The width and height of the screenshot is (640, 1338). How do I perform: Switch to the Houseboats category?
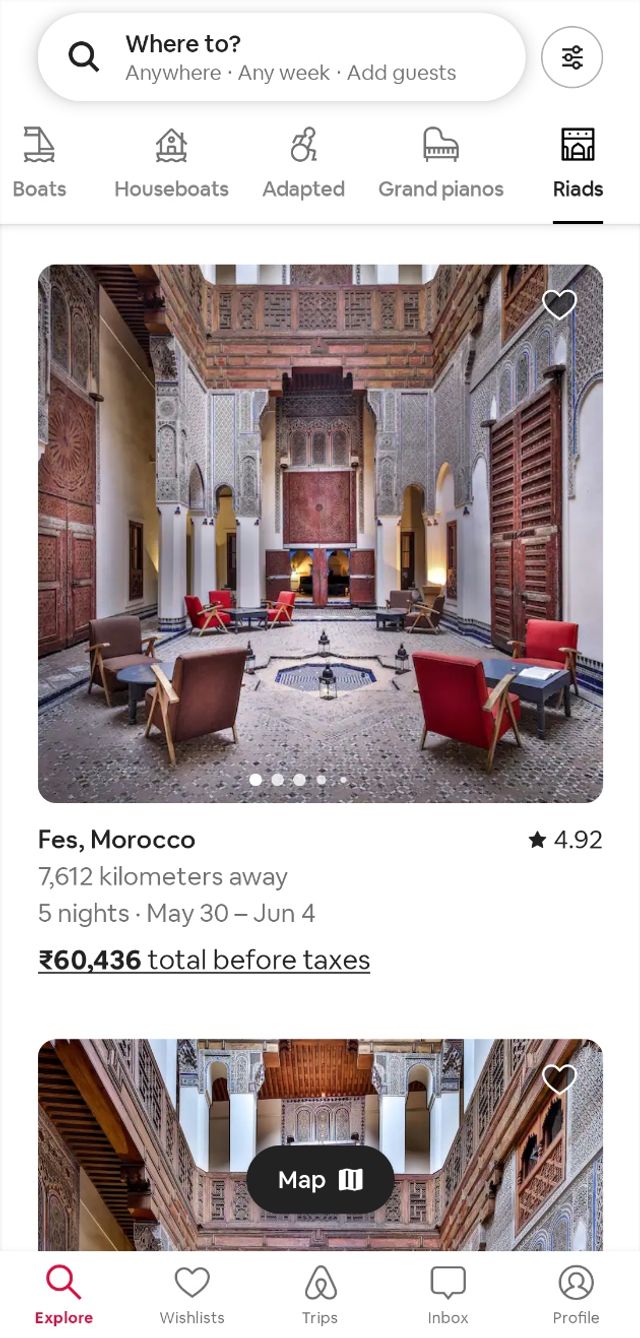coord(171,163)
